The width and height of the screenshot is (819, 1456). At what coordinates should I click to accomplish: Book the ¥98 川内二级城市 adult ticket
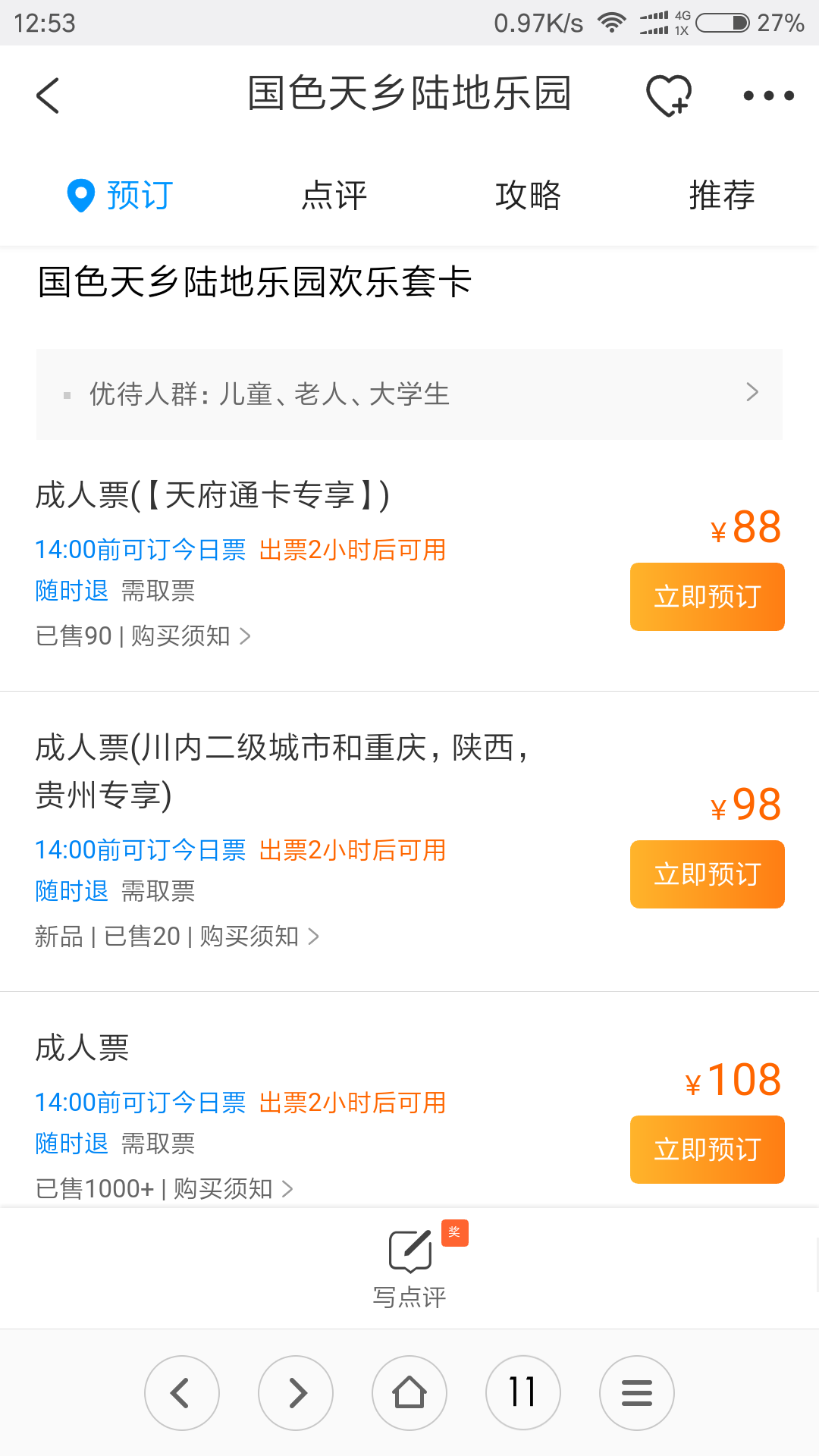[708, 874]
